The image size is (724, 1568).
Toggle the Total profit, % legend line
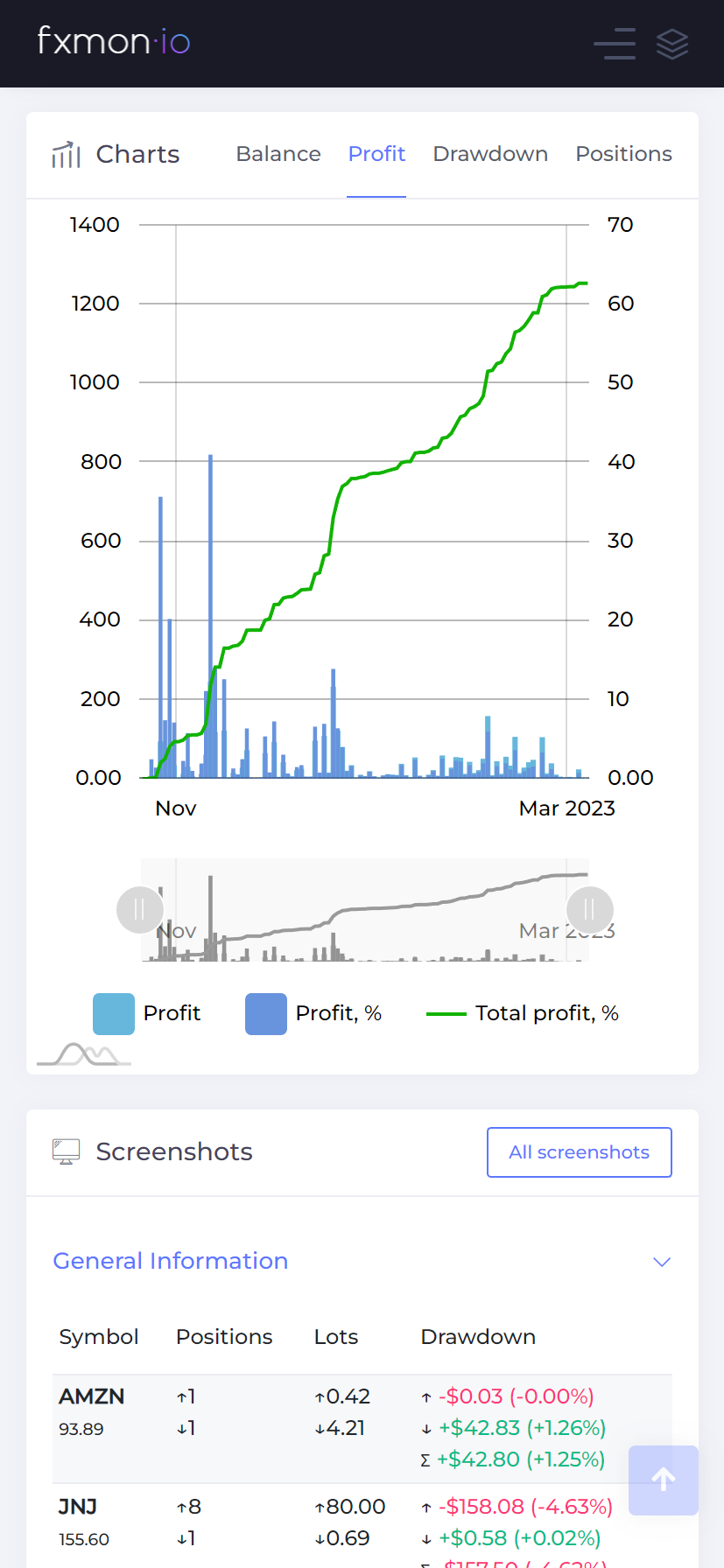click(x=523, y=1013)
